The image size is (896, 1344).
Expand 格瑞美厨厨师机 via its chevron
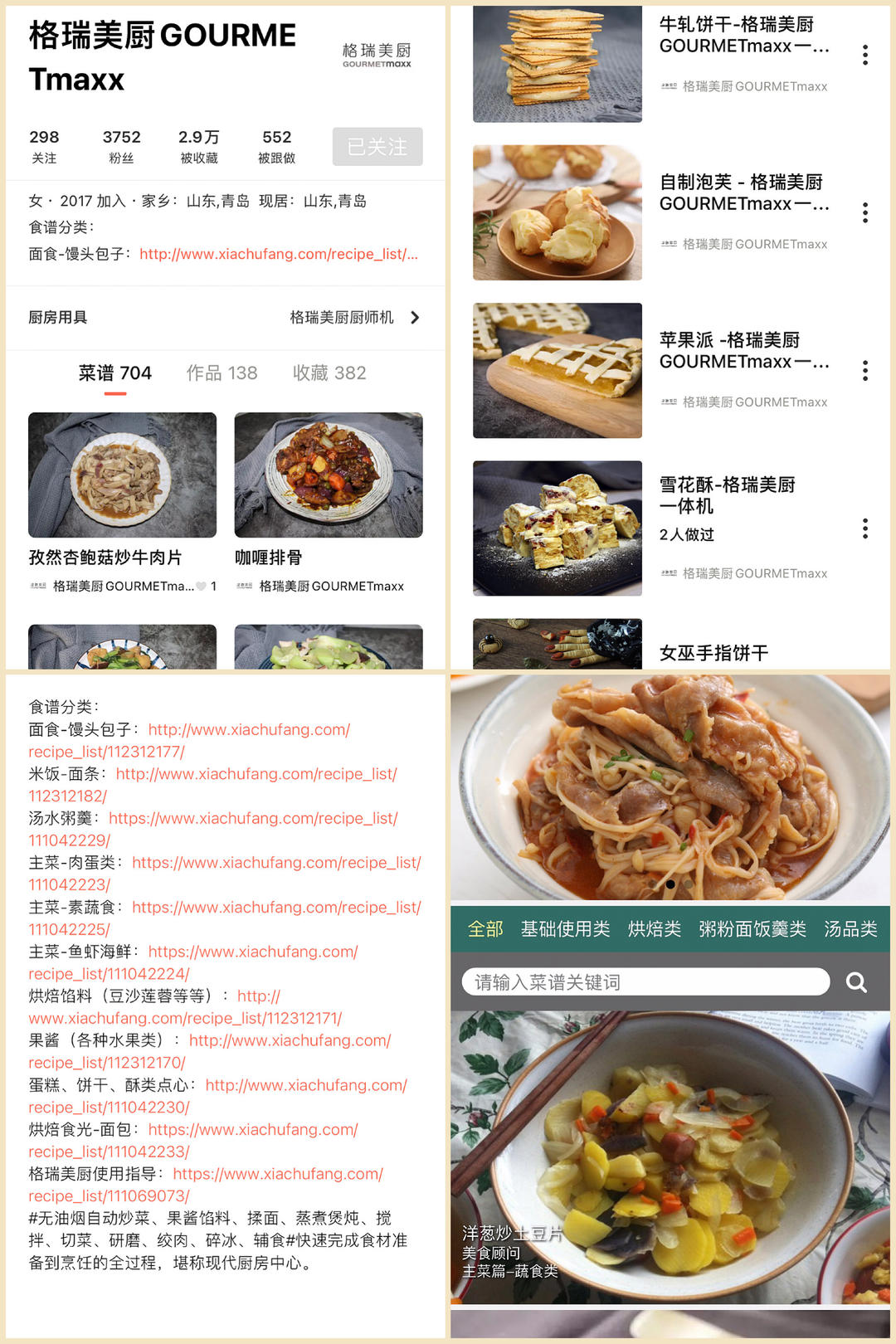click(417, 318)
